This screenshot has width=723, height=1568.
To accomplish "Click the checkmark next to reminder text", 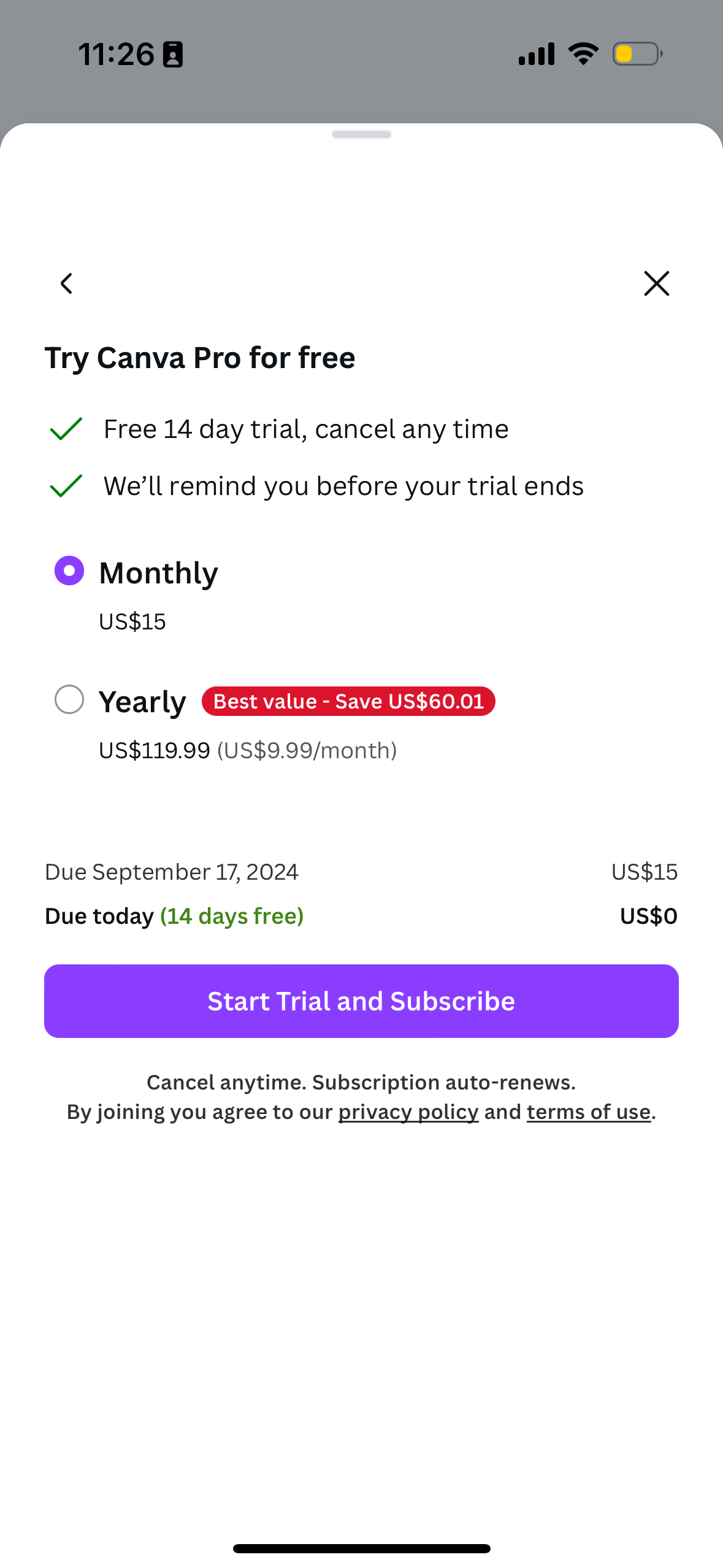I will click(66, 486).
